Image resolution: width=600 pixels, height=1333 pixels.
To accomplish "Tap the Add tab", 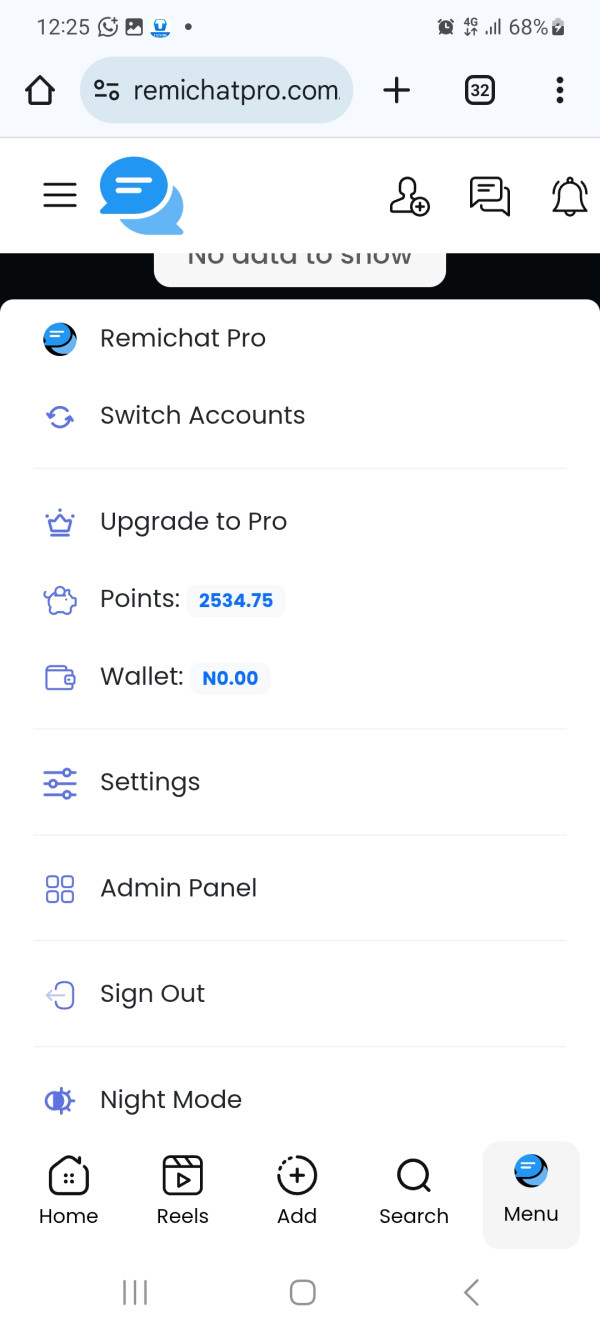I will [297, 1192].
